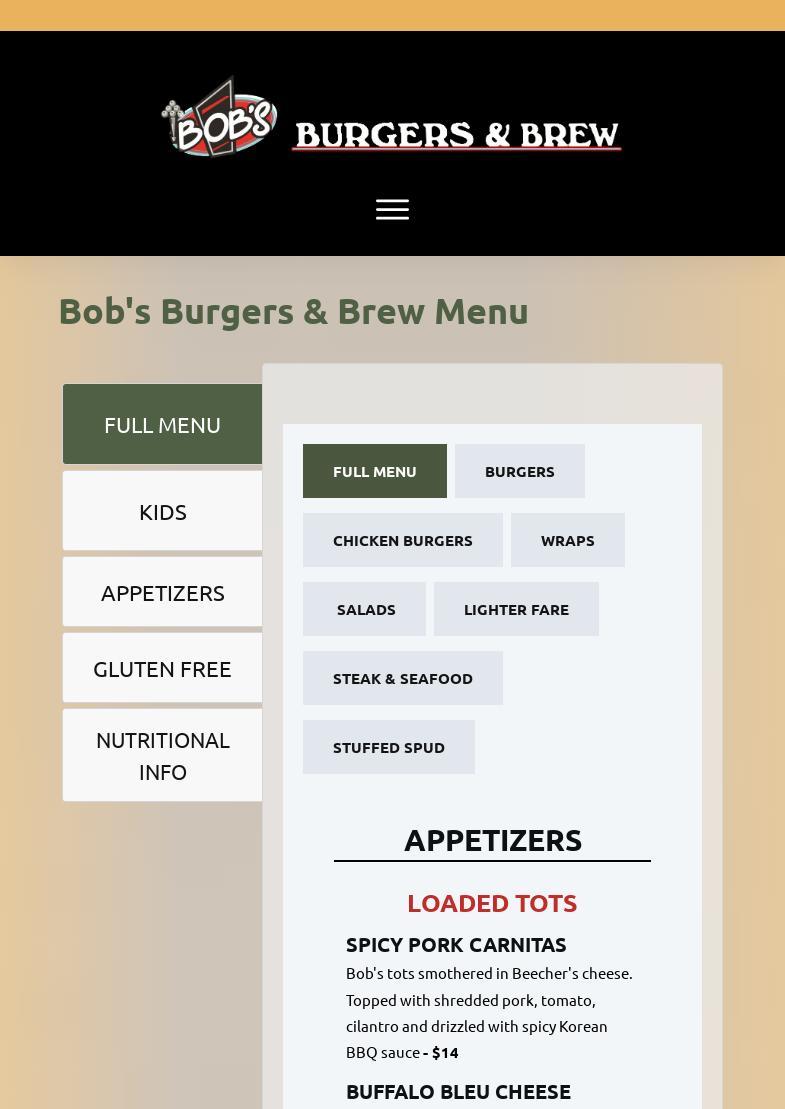Screen dimensions: 785x1109
Task: Show Nutritional Info tab
Action: (x=162, y=756)
